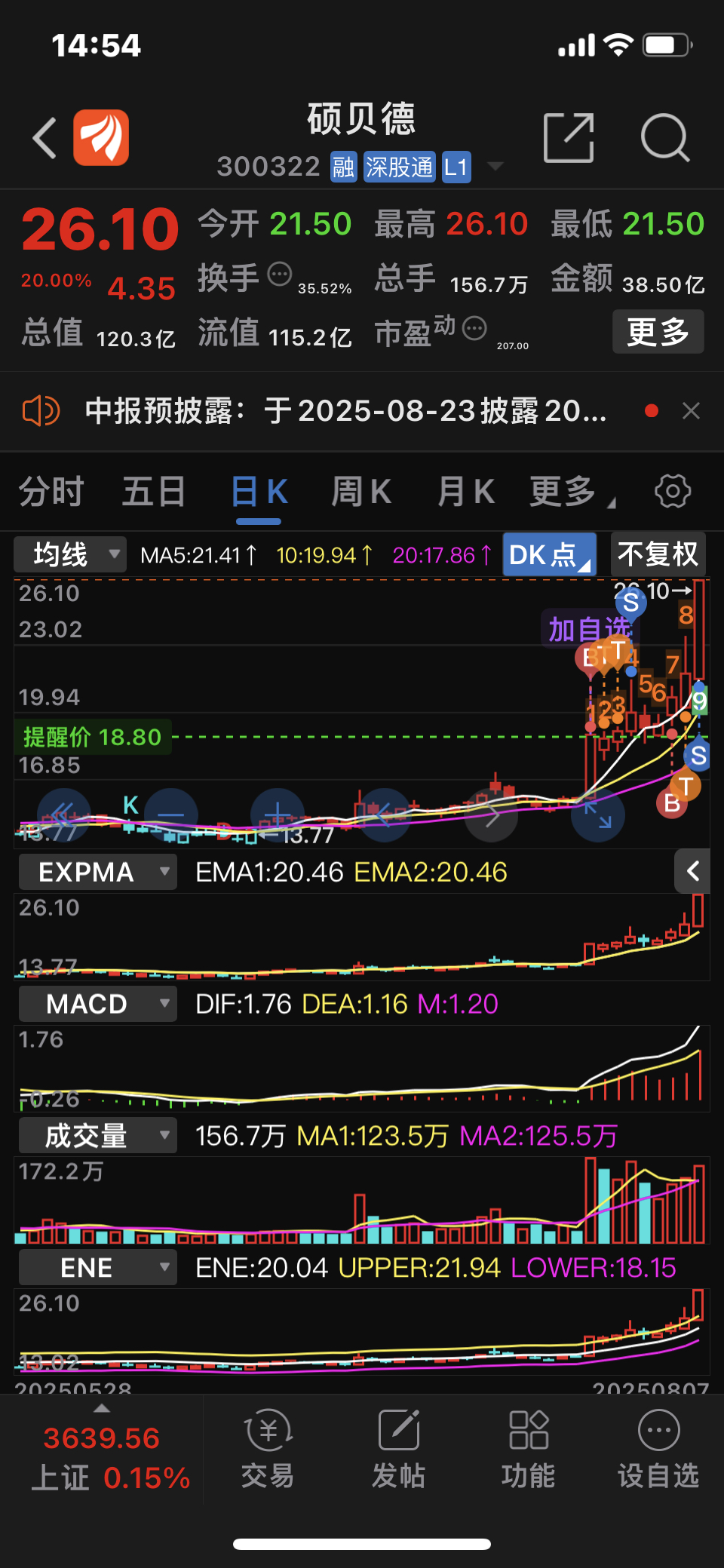
Task: Toggle the DK点 button
Action: tap(549, 554)
